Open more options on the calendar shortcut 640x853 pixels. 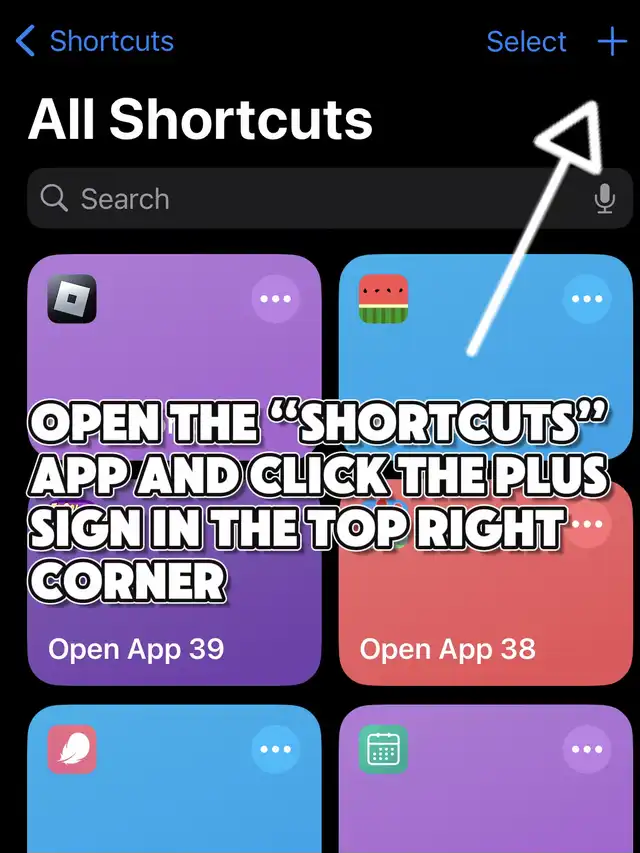(587, 749)
